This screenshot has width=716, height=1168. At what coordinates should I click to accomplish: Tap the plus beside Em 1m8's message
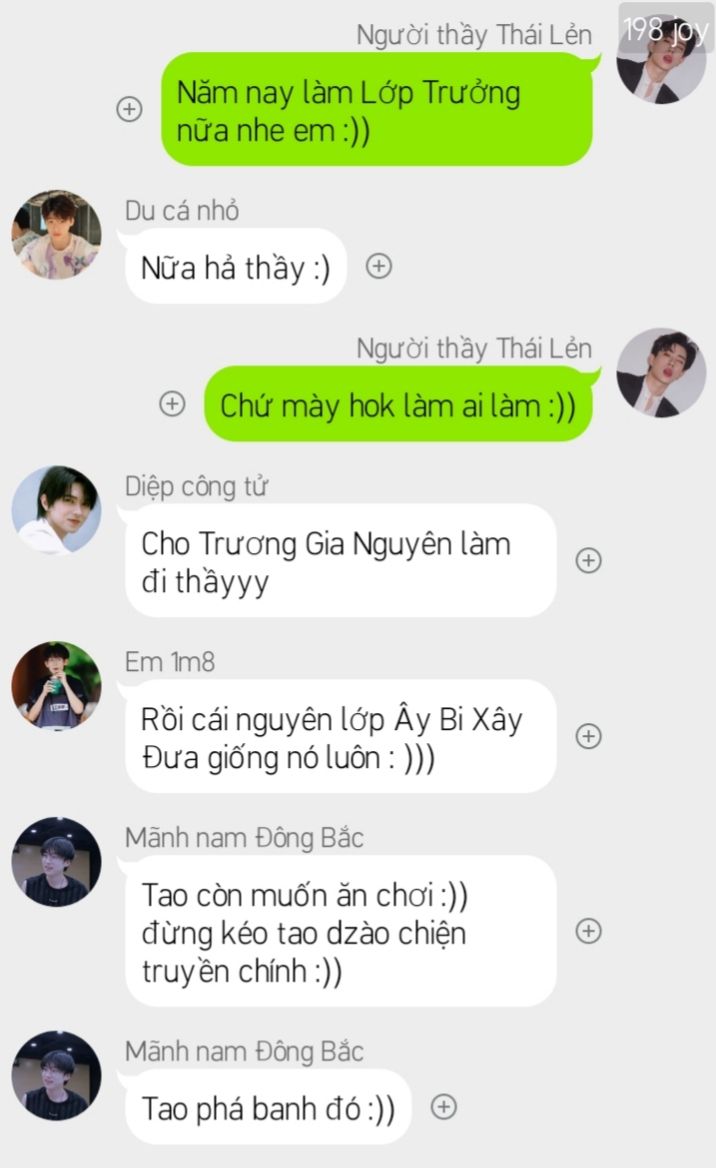(589, 737)
